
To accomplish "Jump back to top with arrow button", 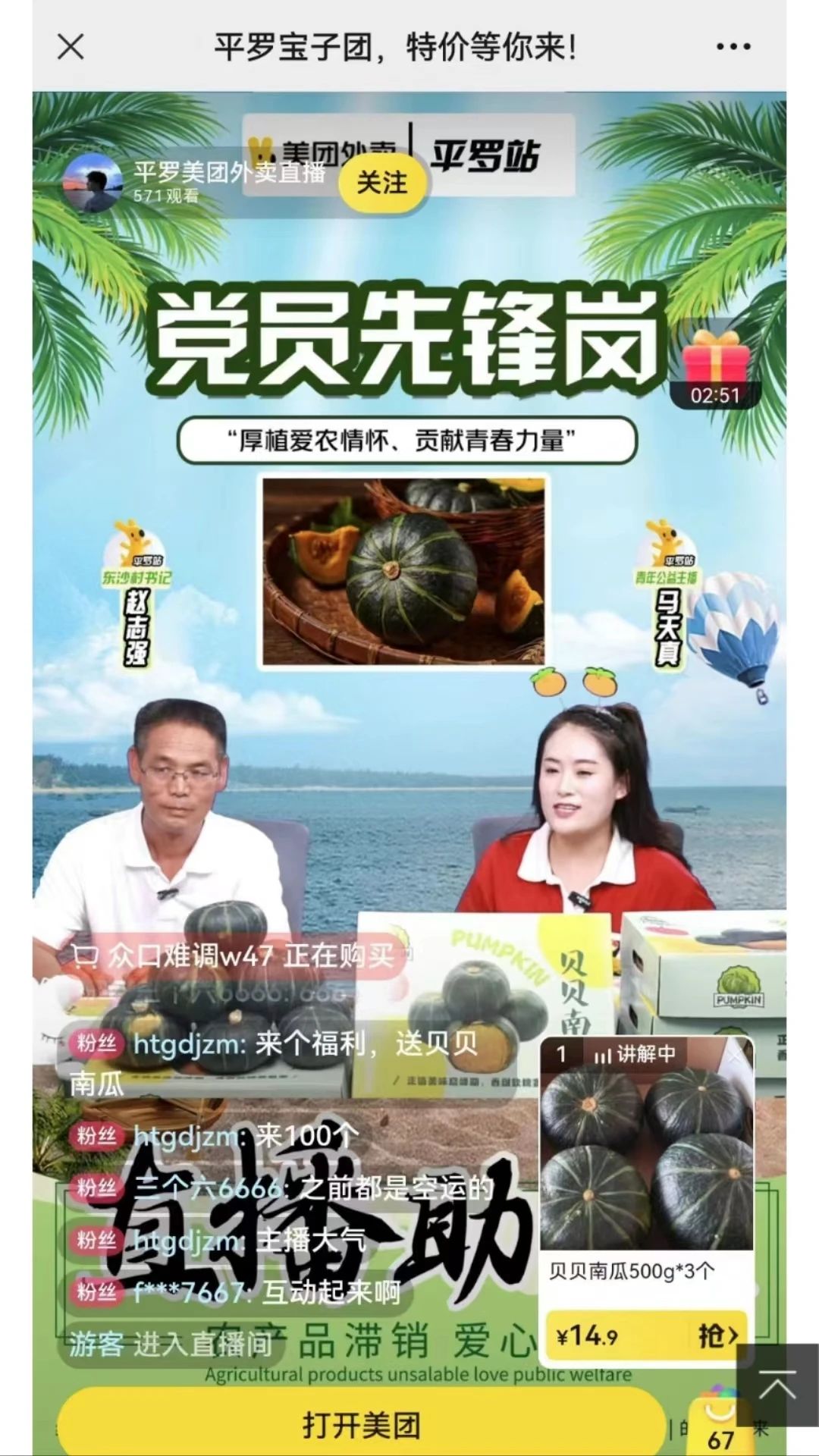I will pos(777,1385).
